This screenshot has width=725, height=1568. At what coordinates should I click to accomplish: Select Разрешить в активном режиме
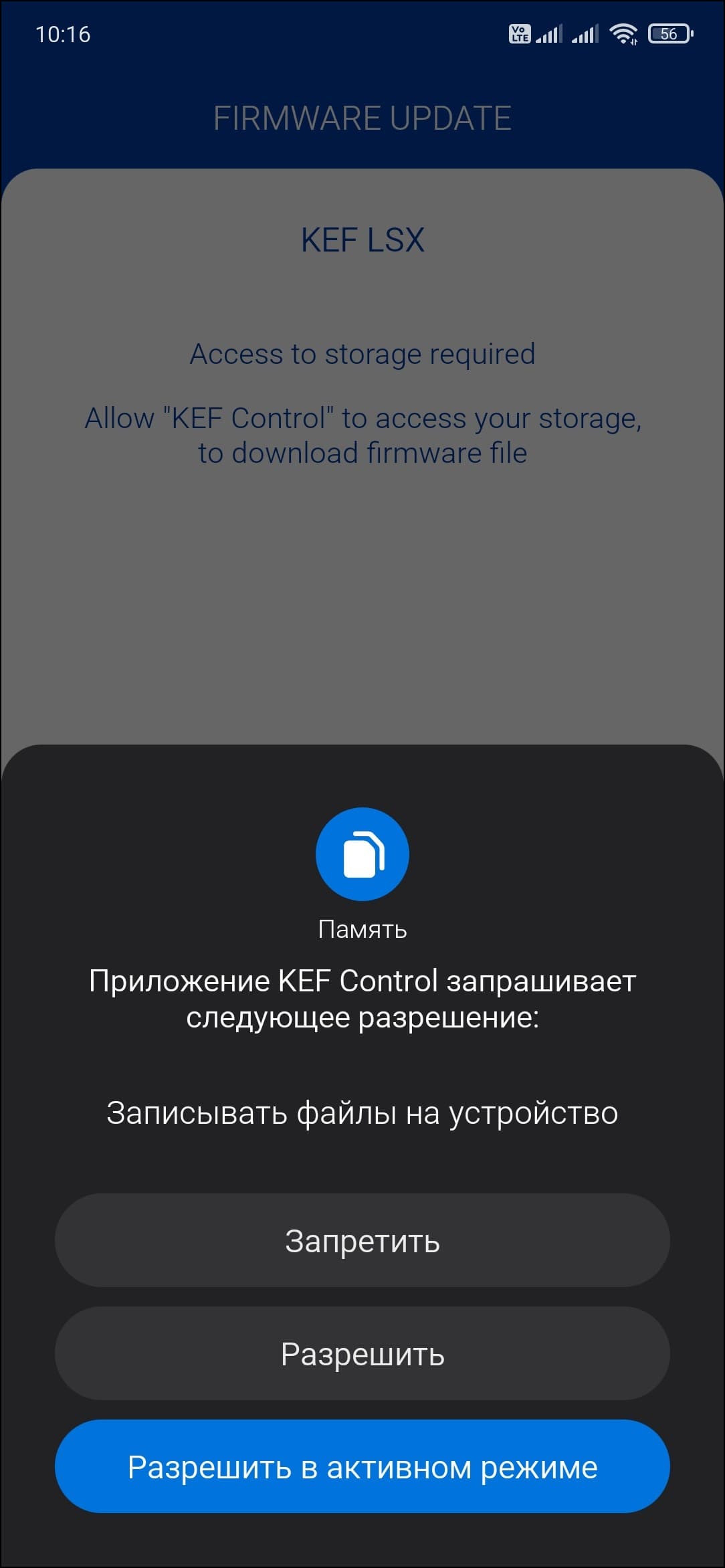(x=362, y=1467)
